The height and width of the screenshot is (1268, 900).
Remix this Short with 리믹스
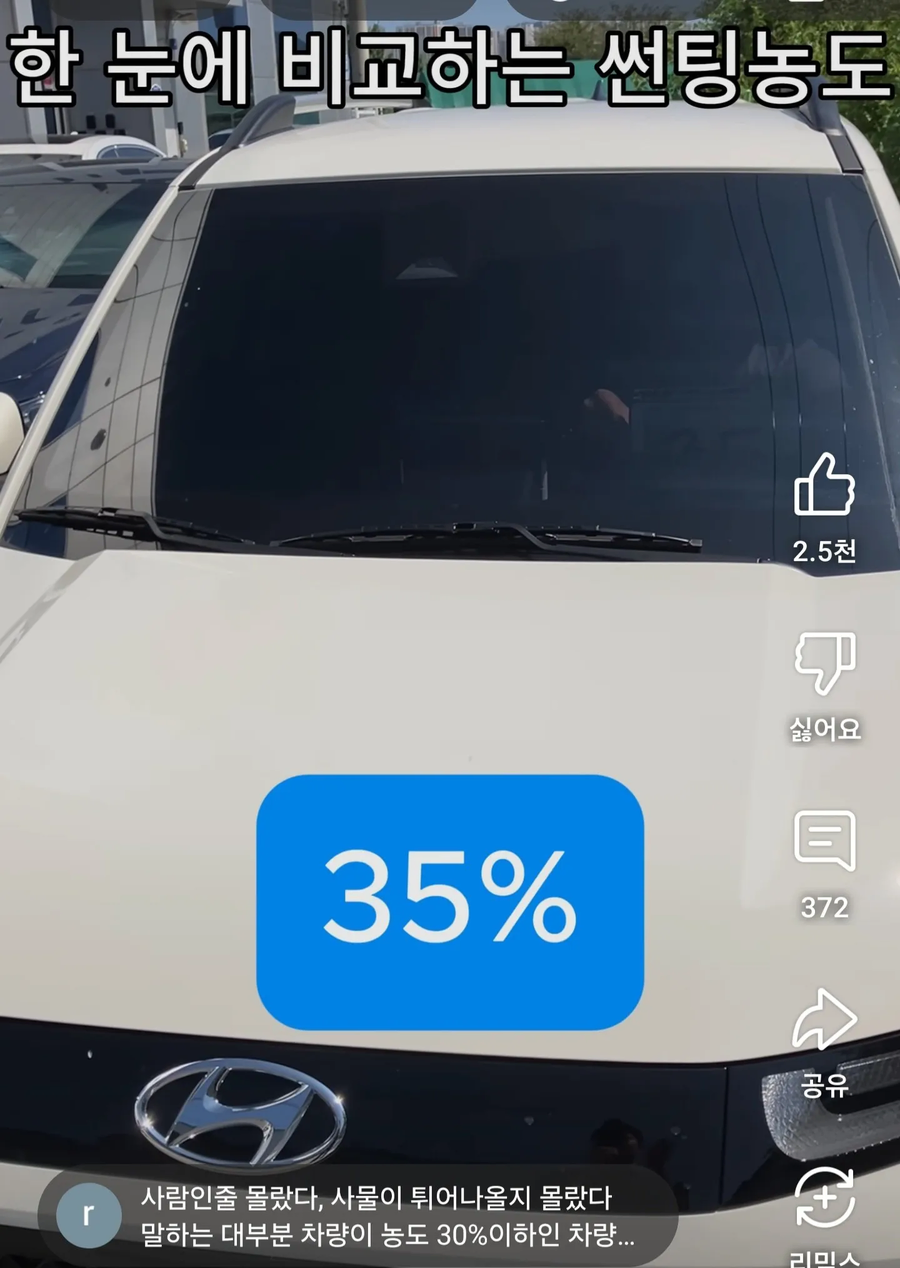click(x=824, y=1200)
